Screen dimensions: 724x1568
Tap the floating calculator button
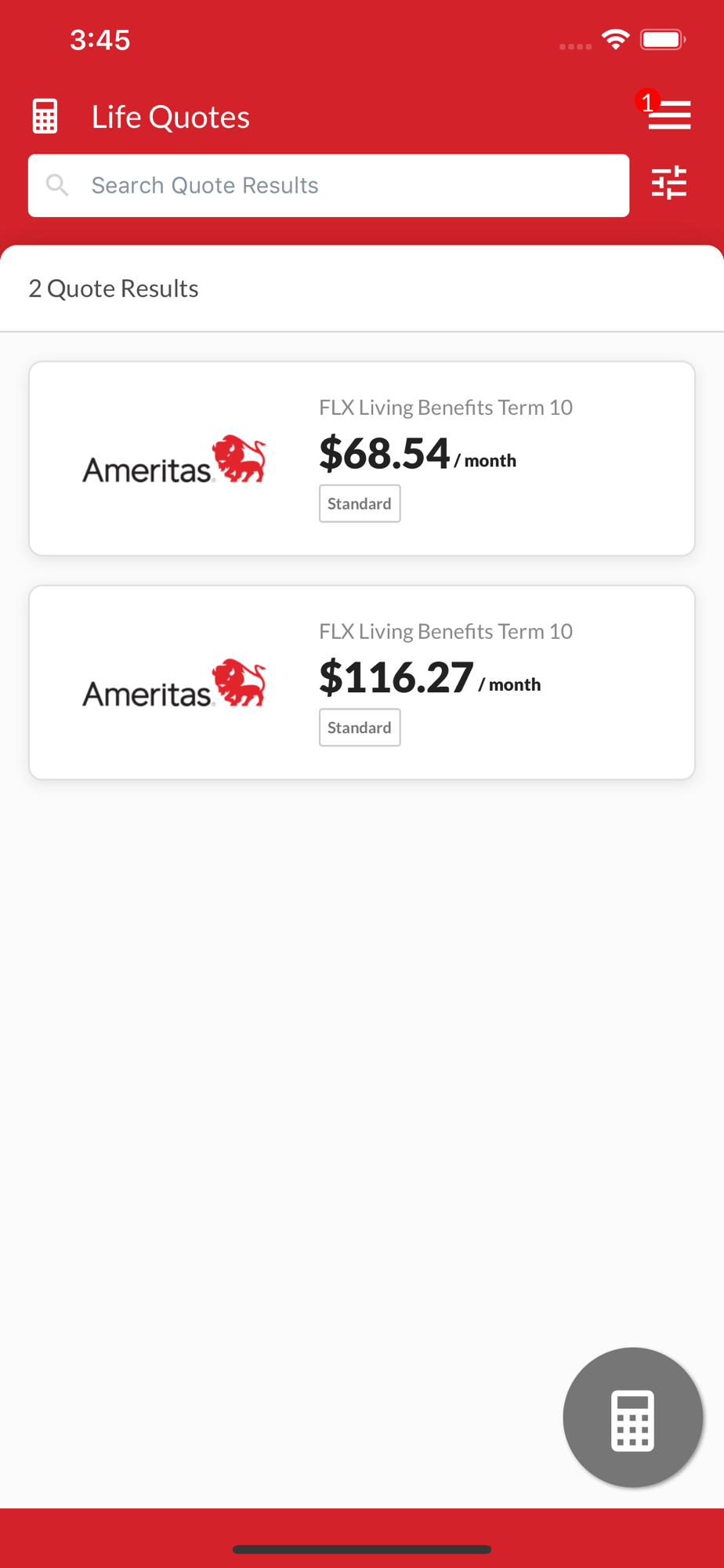pos(632,1417)
